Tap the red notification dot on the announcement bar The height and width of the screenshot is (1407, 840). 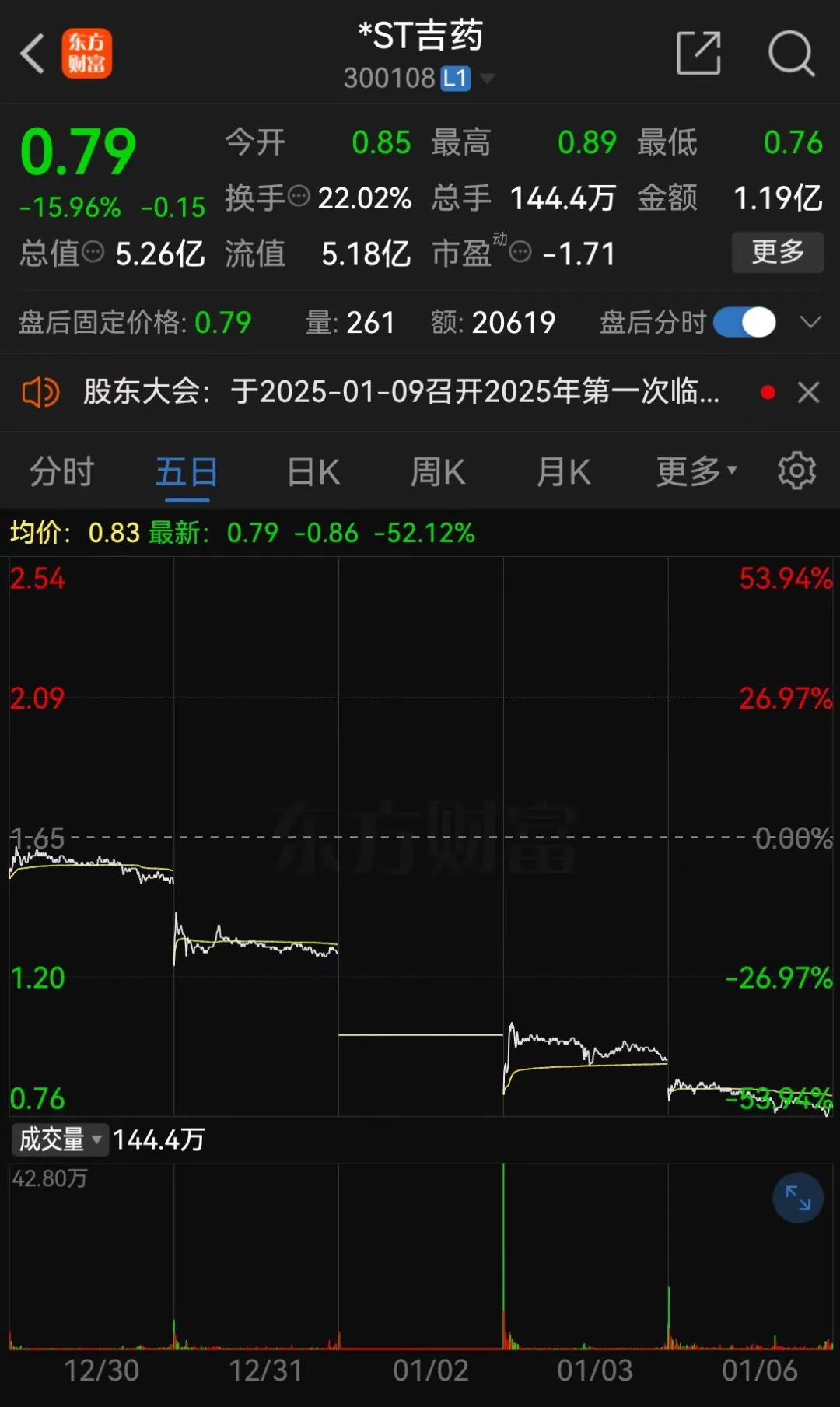(768, 393)
